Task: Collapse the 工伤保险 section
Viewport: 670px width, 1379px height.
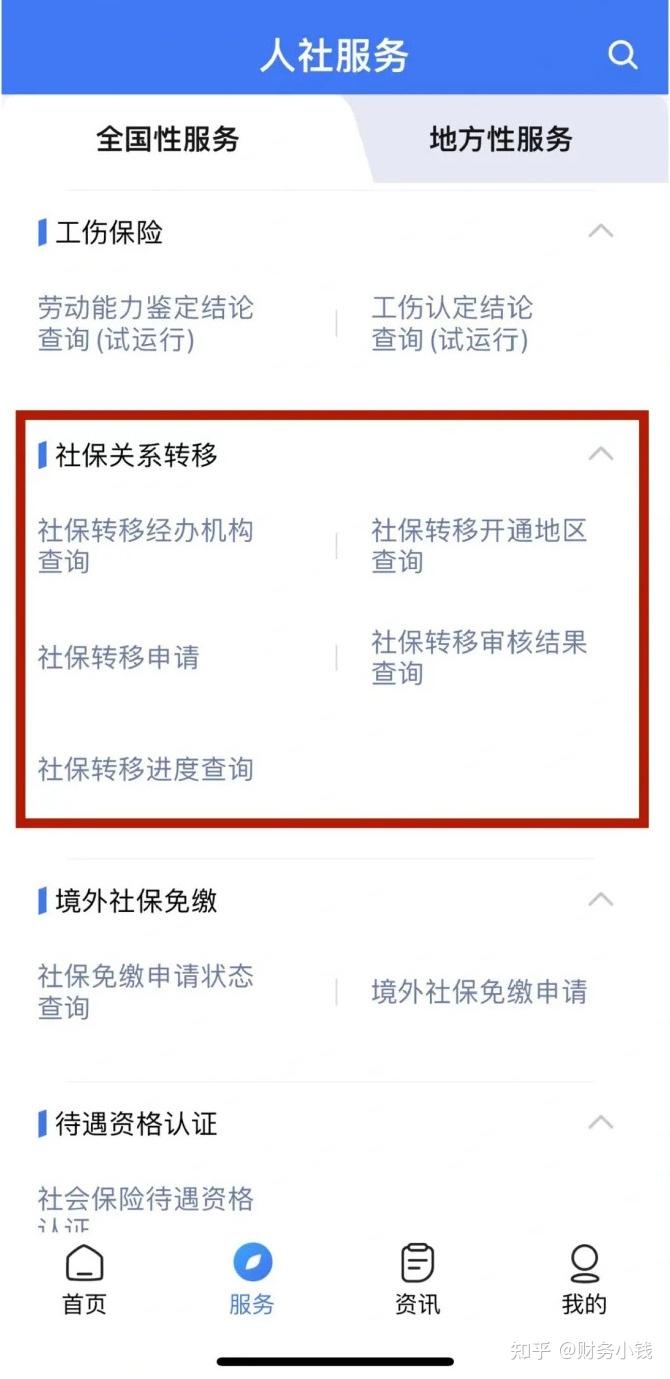Action: tap(601, 232)
